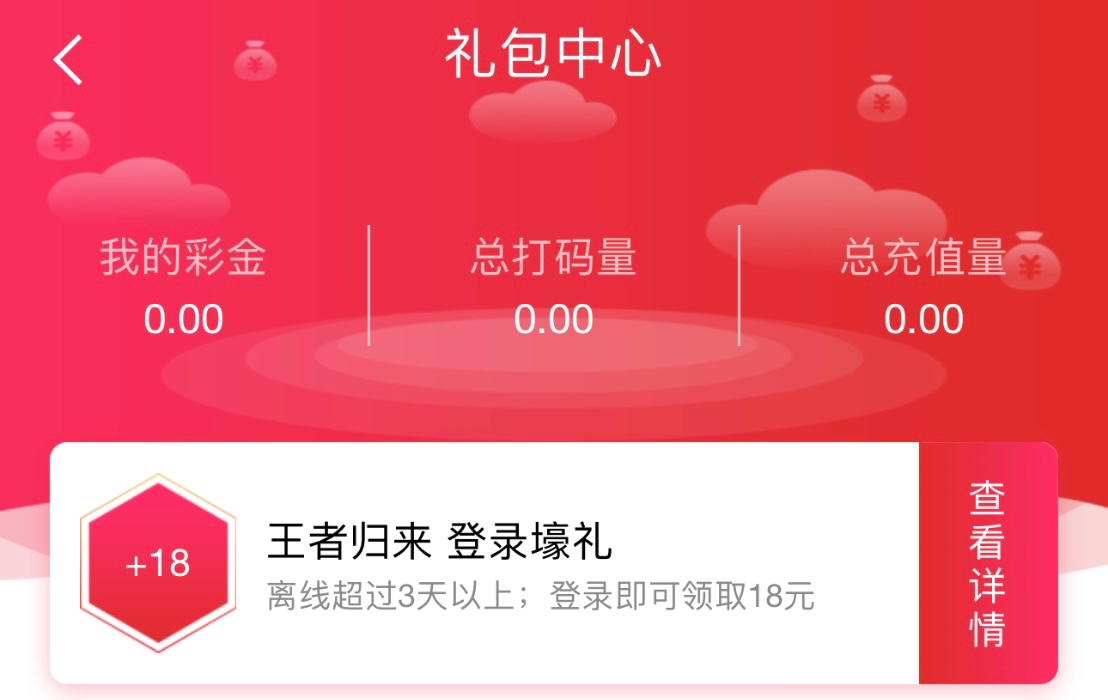
Task: Tap the 查看详情 button
Action: point(987,564)
